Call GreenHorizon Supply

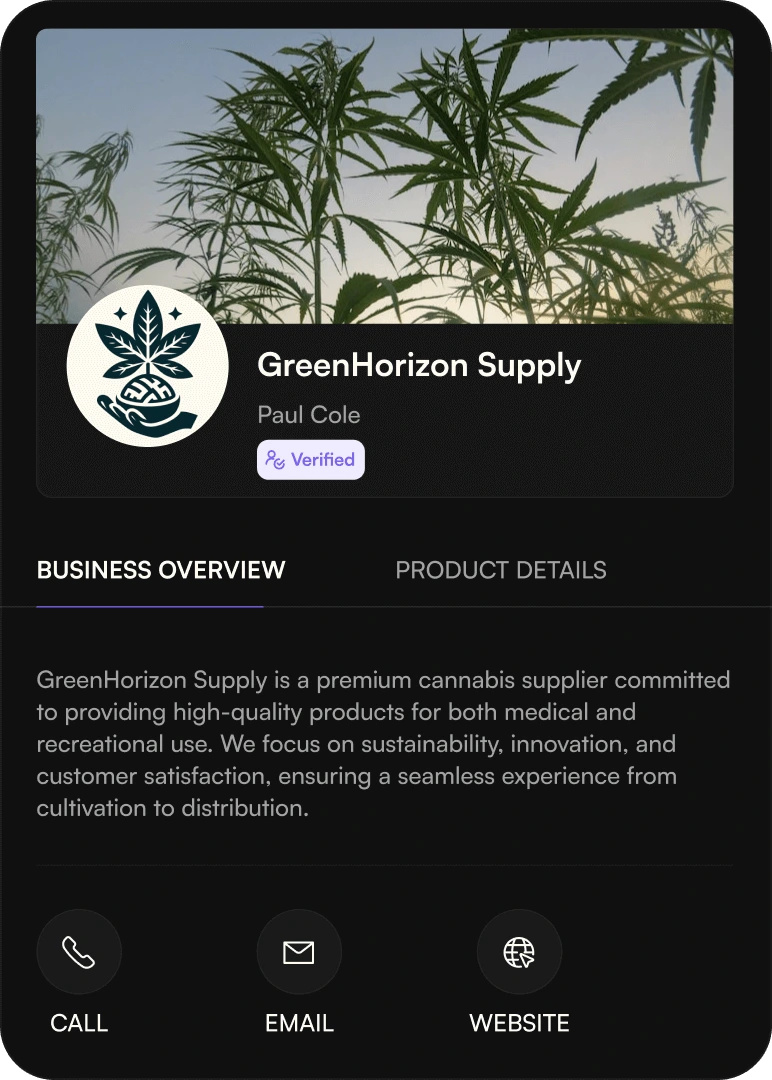pos(79,952)
